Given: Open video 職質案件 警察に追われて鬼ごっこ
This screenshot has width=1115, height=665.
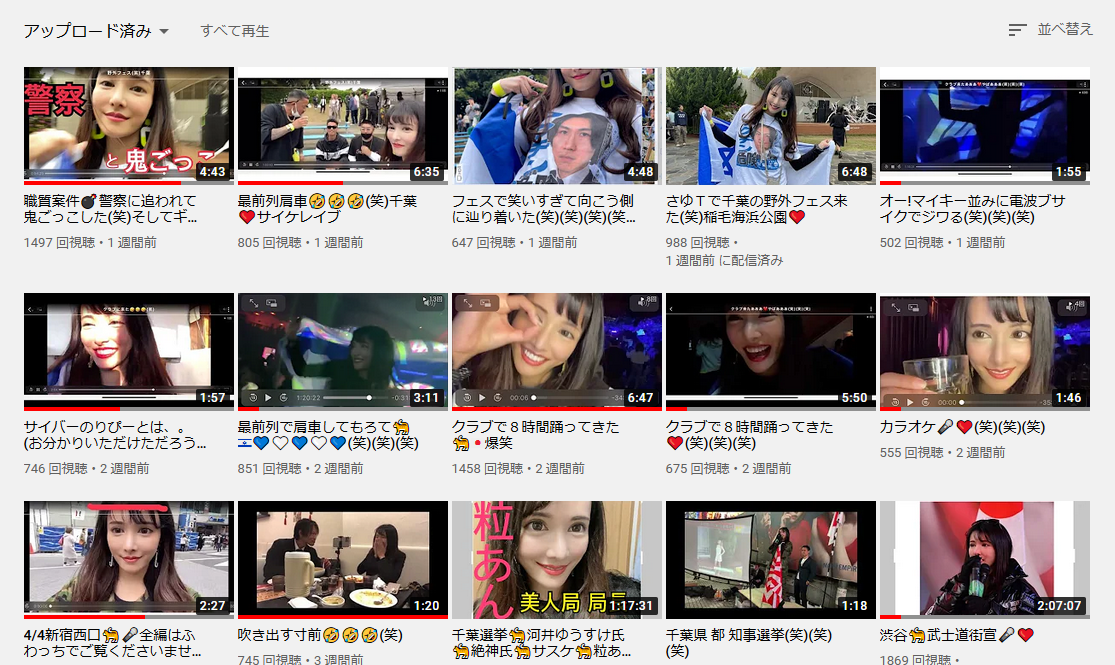Looking at the screenshot, I should tap(128, 125).
